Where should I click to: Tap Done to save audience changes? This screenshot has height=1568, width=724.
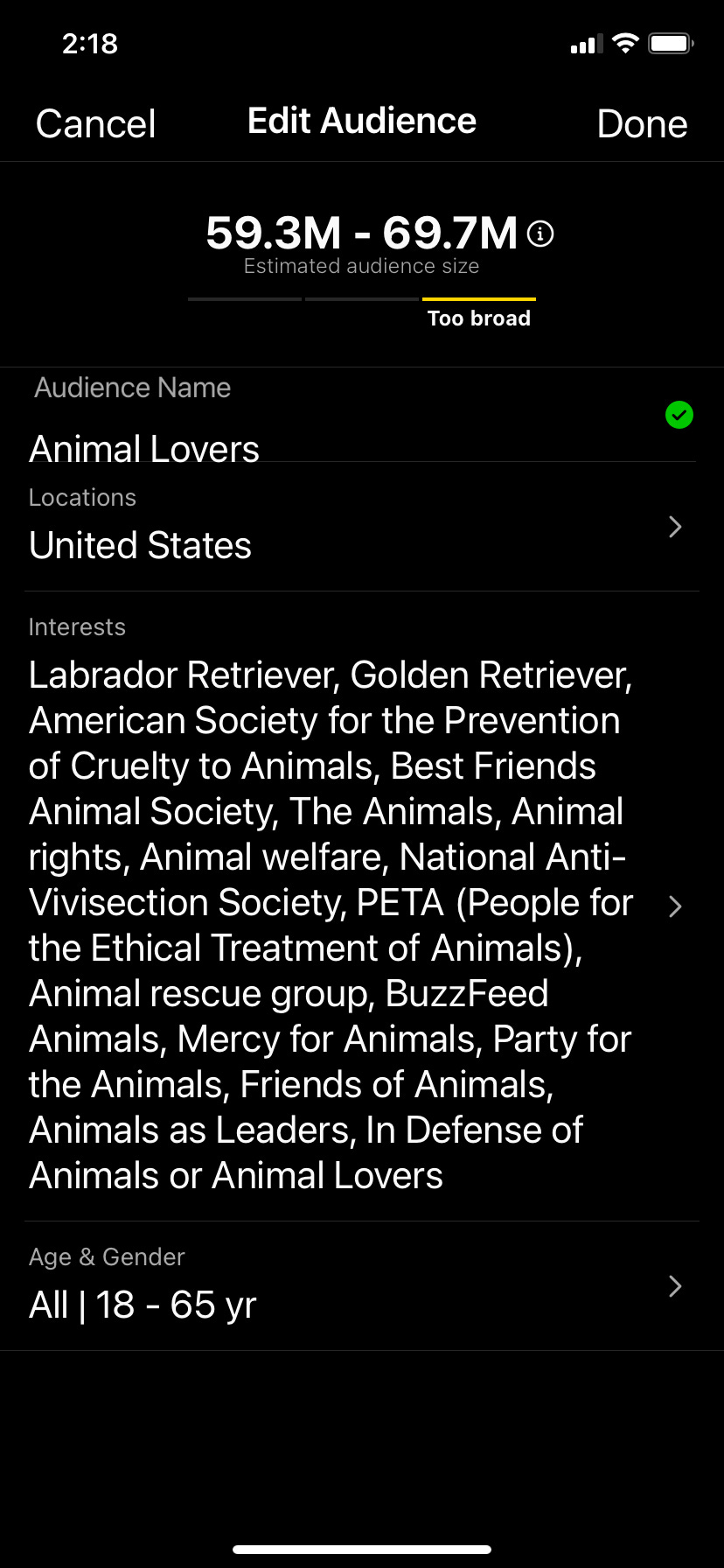click(642, 123)
